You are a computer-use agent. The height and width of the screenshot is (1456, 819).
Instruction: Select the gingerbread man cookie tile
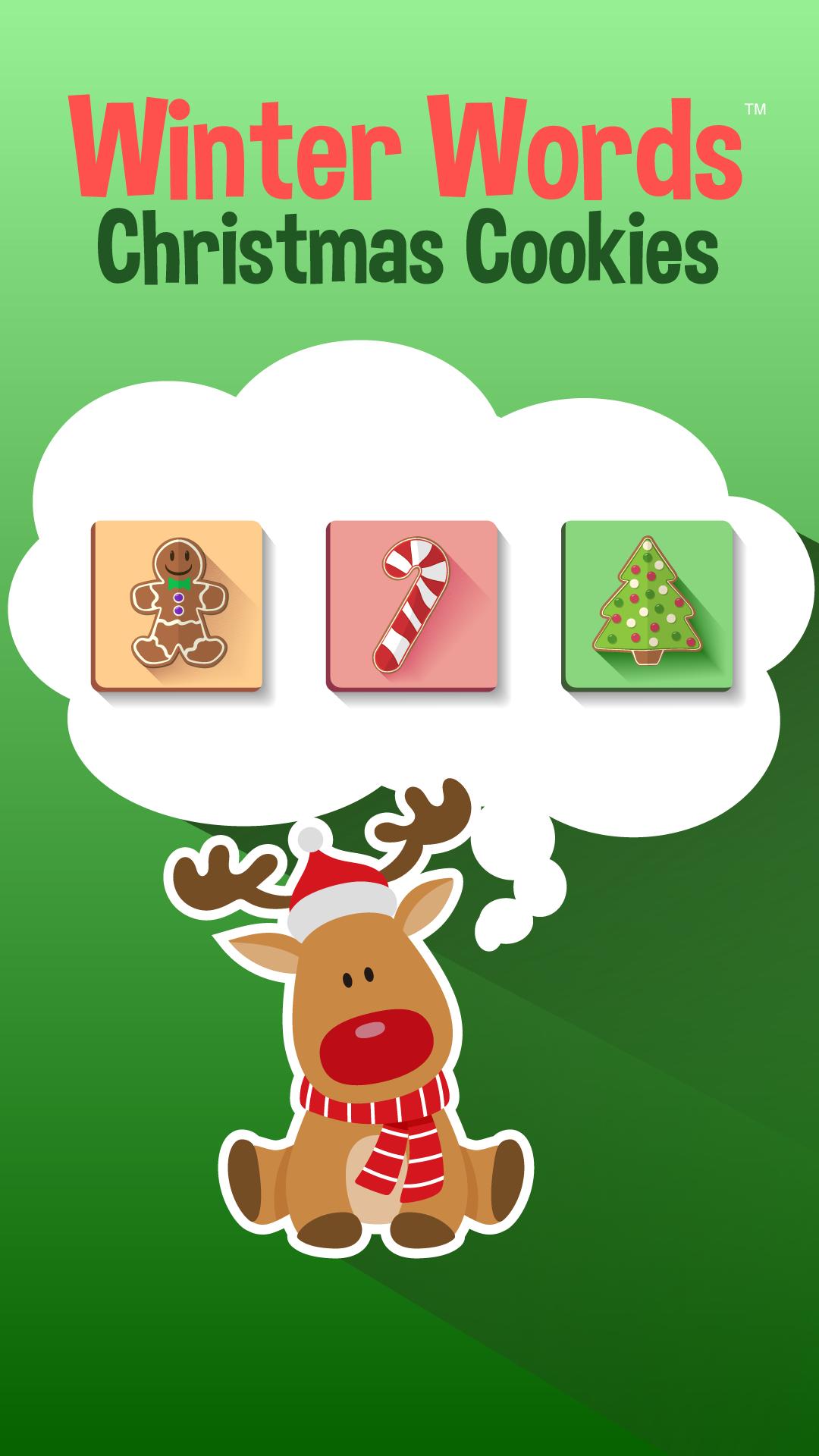pos(177,604)
